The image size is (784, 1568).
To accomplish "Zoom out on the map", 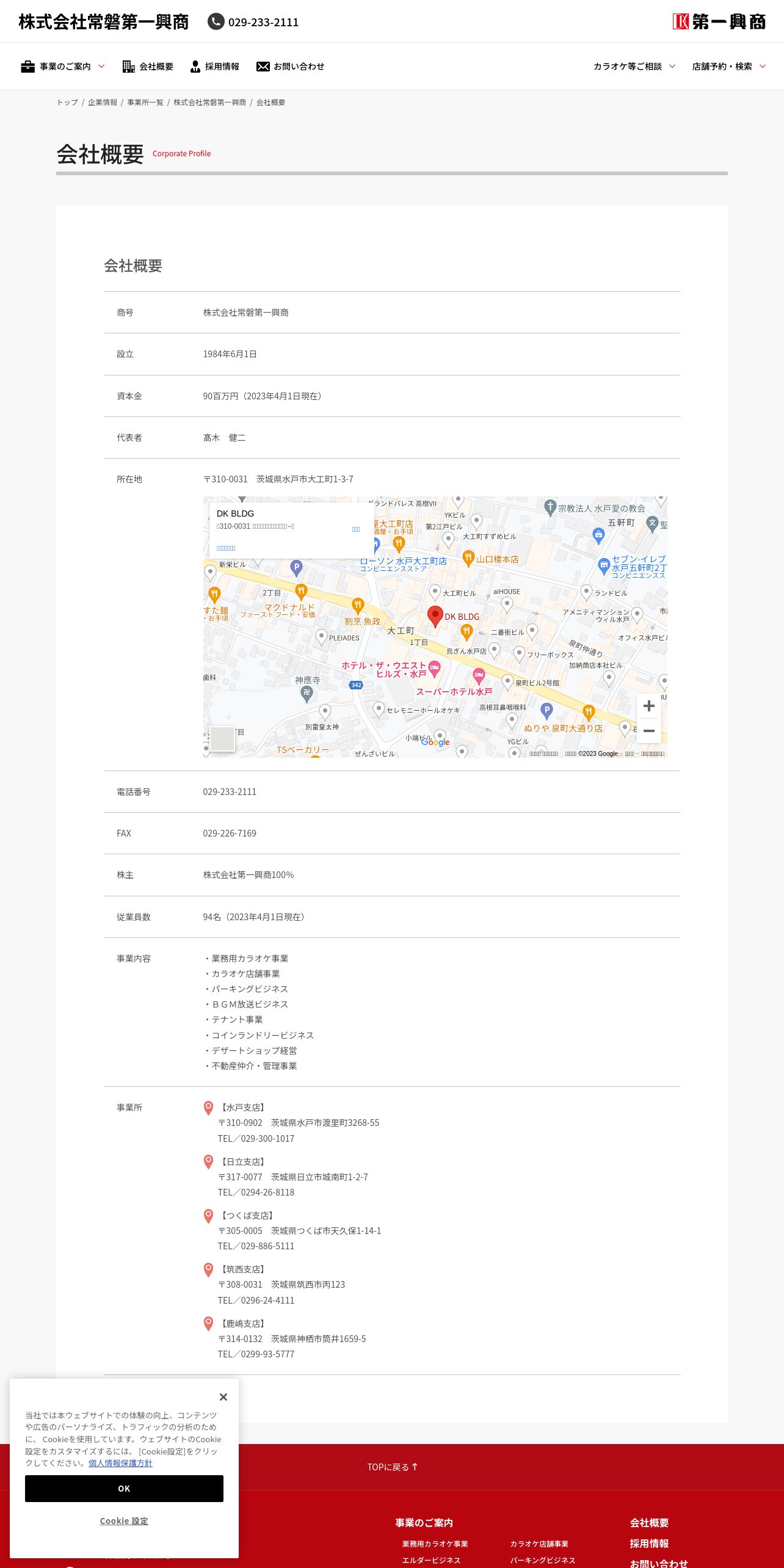I will [x=649, y=731].
